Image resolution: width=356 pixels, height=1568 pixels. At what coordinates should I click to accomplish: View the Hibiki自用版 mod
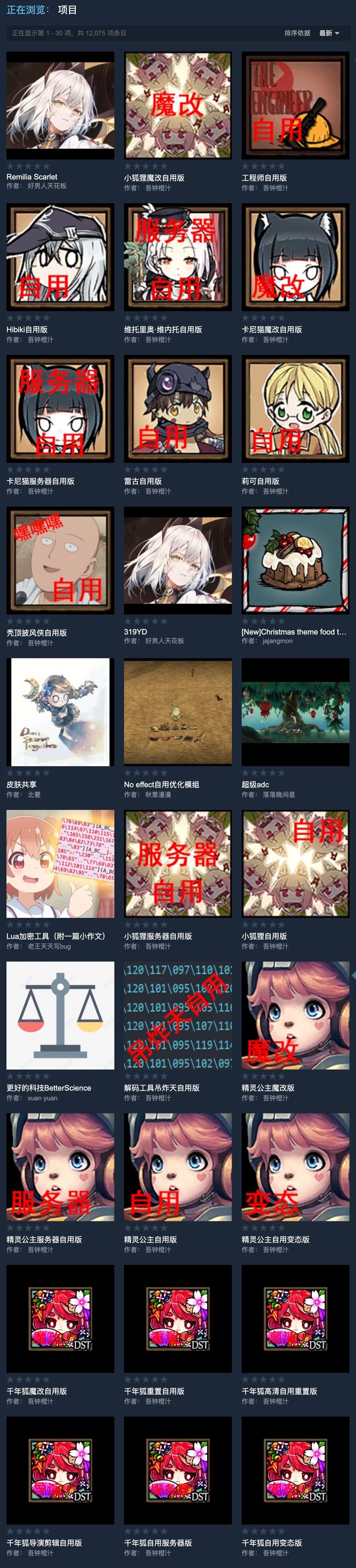[x=60, y=256]
